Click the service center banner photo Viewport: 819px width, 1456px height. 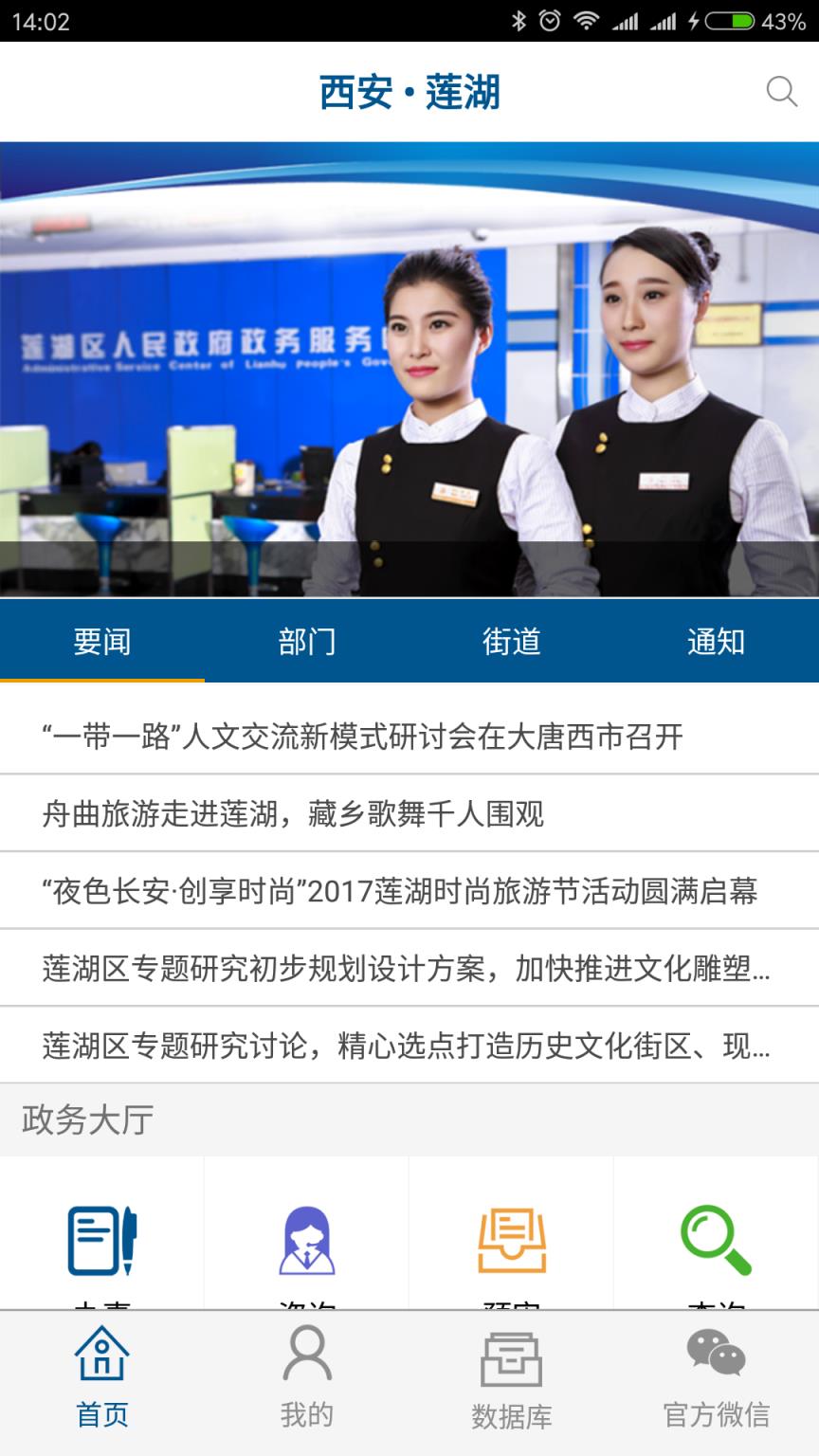click(x=409, y=370)
